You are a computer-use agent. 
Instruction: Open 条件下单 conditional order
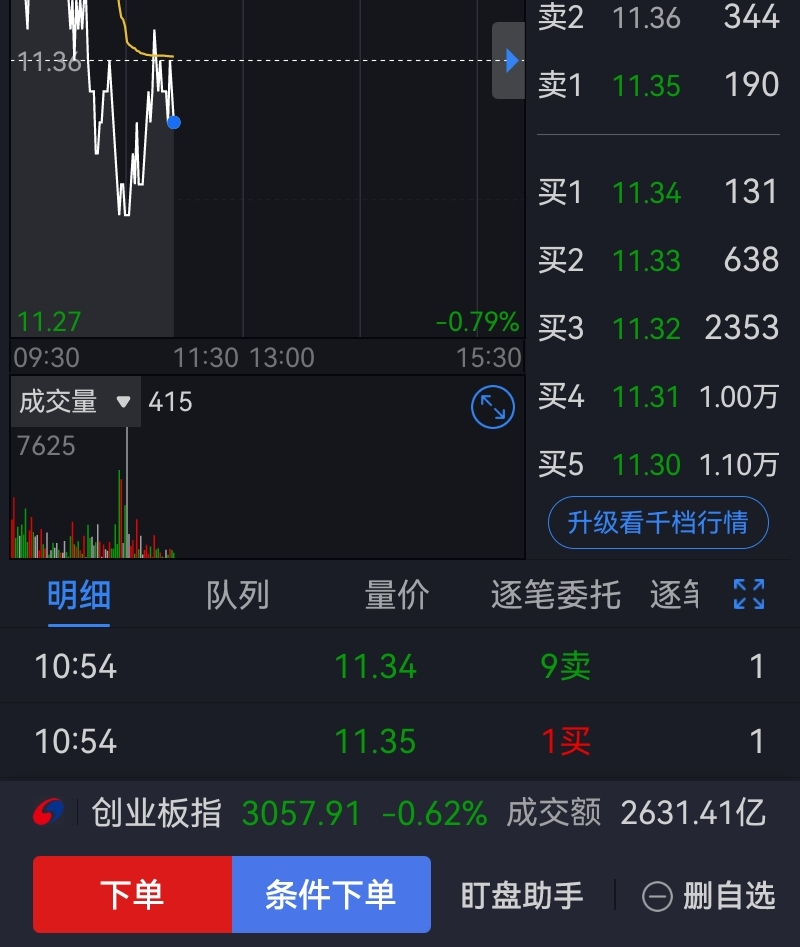point(331,894)
